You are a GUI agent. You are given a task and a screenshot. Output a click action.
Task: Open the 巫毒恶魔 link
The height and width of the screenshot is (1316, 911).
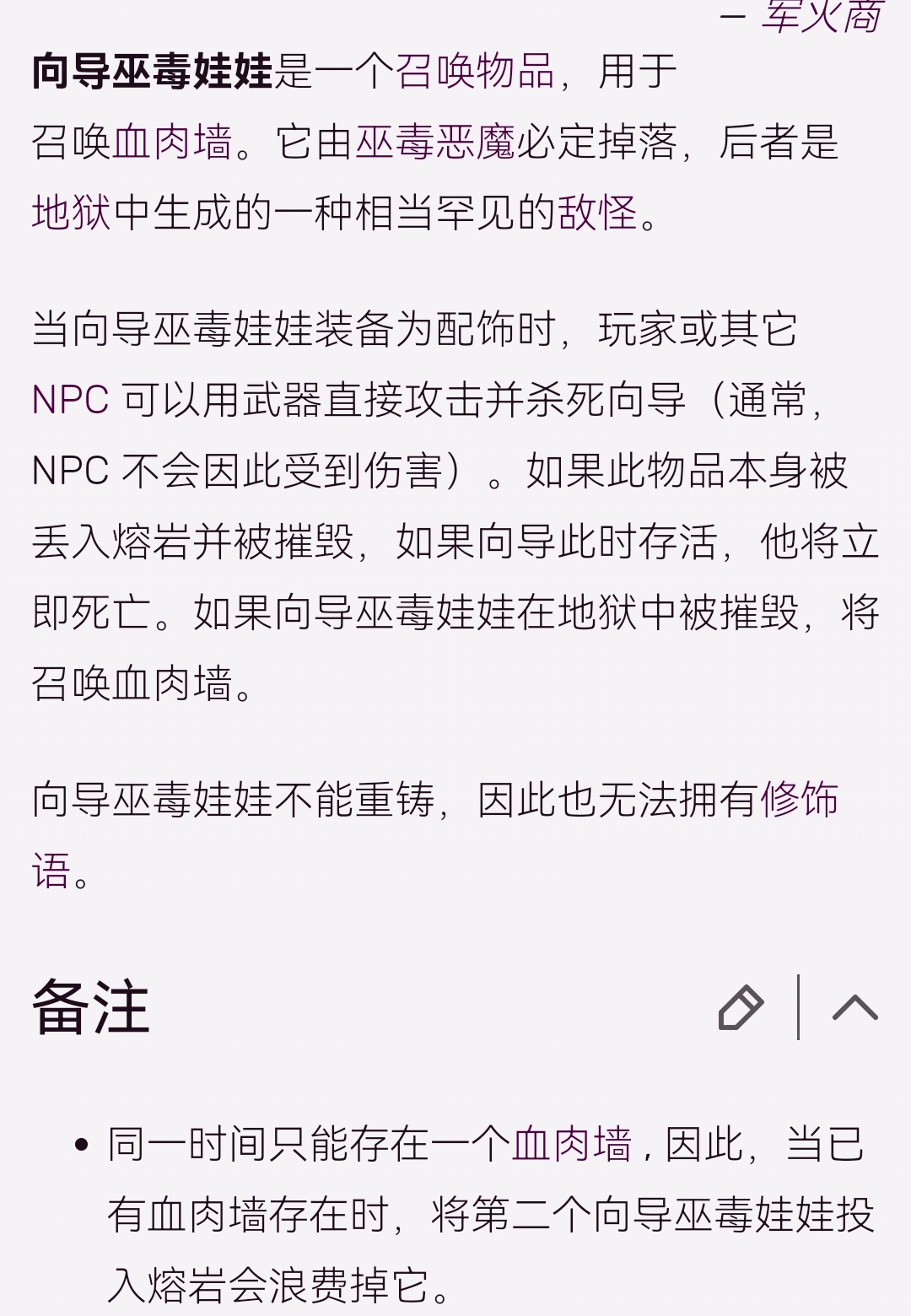pos(434,142)
